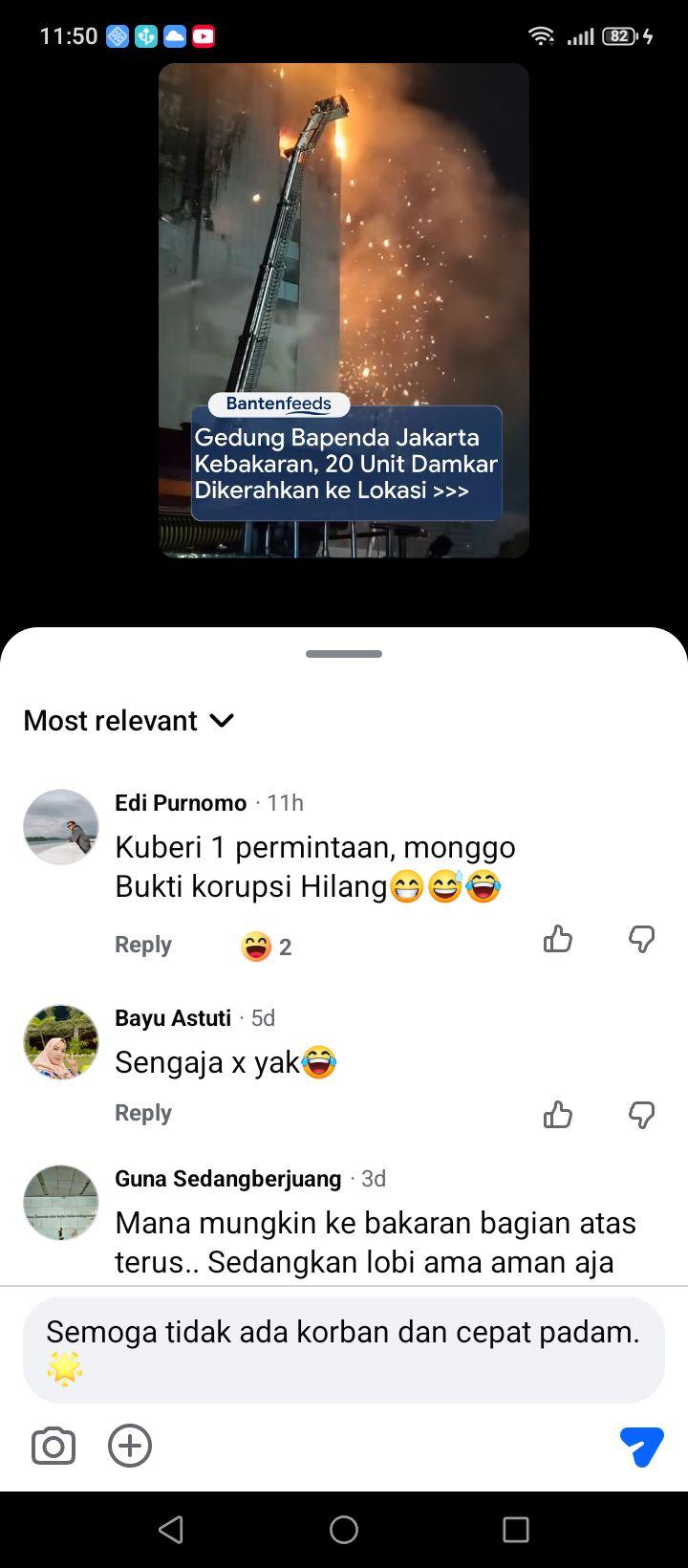Reply to Edi Purnomo's comment
This screenshot has width=688, height=1568.
point(143,945)
